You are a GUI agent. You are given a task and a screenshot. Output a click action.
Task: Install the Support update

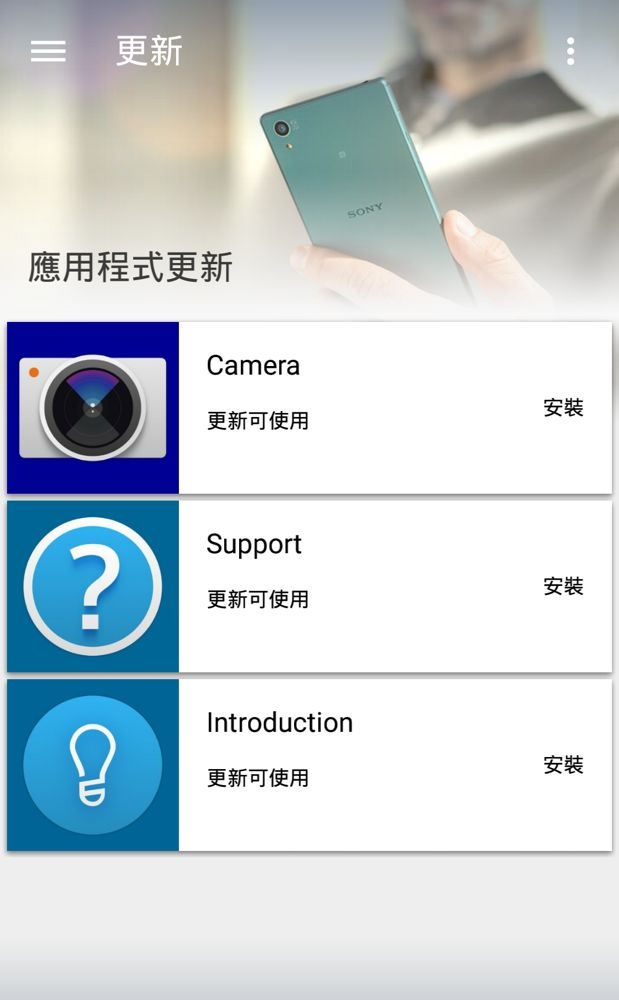click(x=563, y=587)
